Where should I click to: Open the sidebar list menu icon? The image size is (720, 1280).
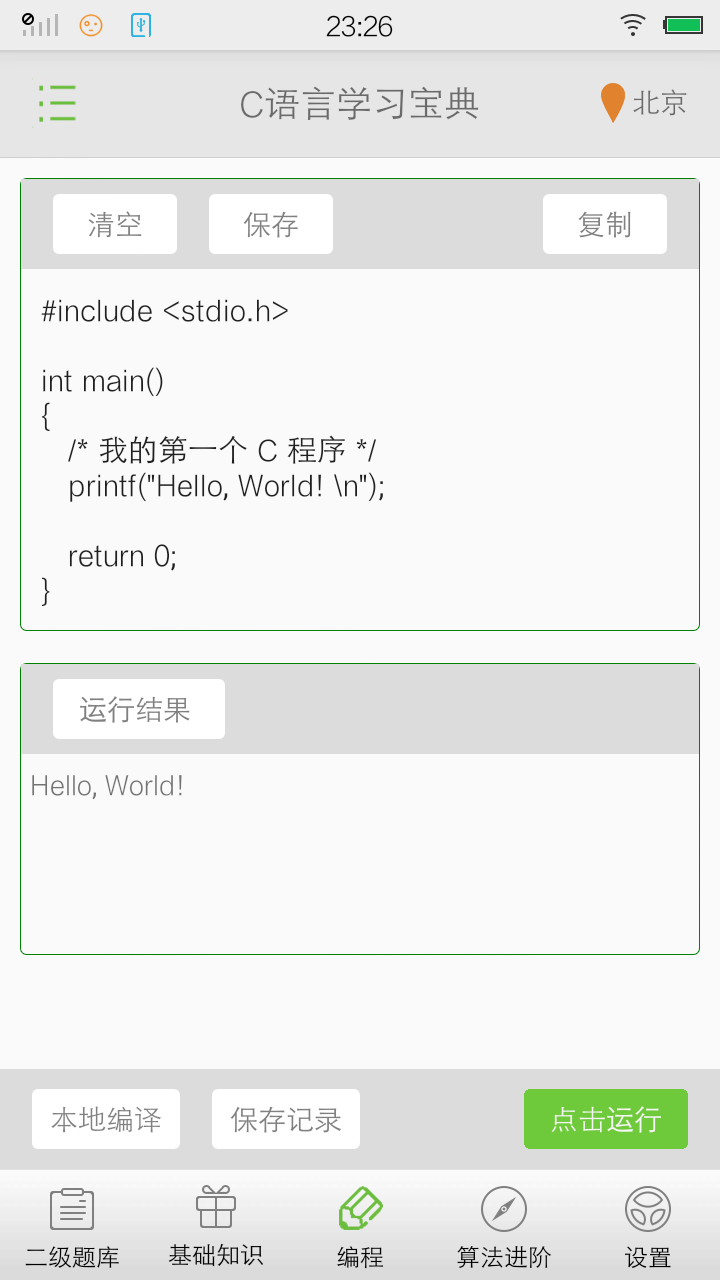(57, 103)
